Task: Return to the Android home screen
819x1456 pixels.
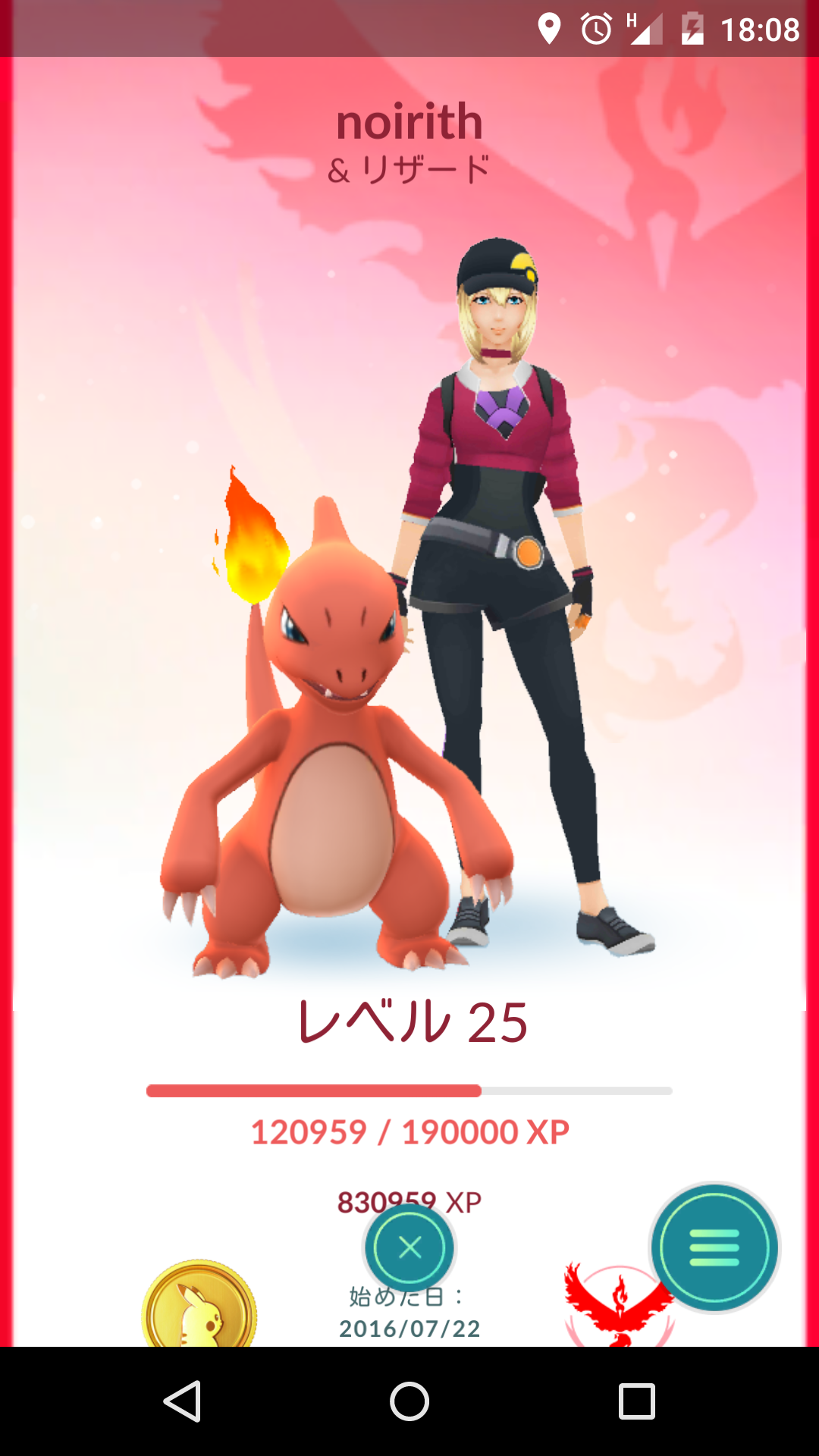Action: 409,1401
